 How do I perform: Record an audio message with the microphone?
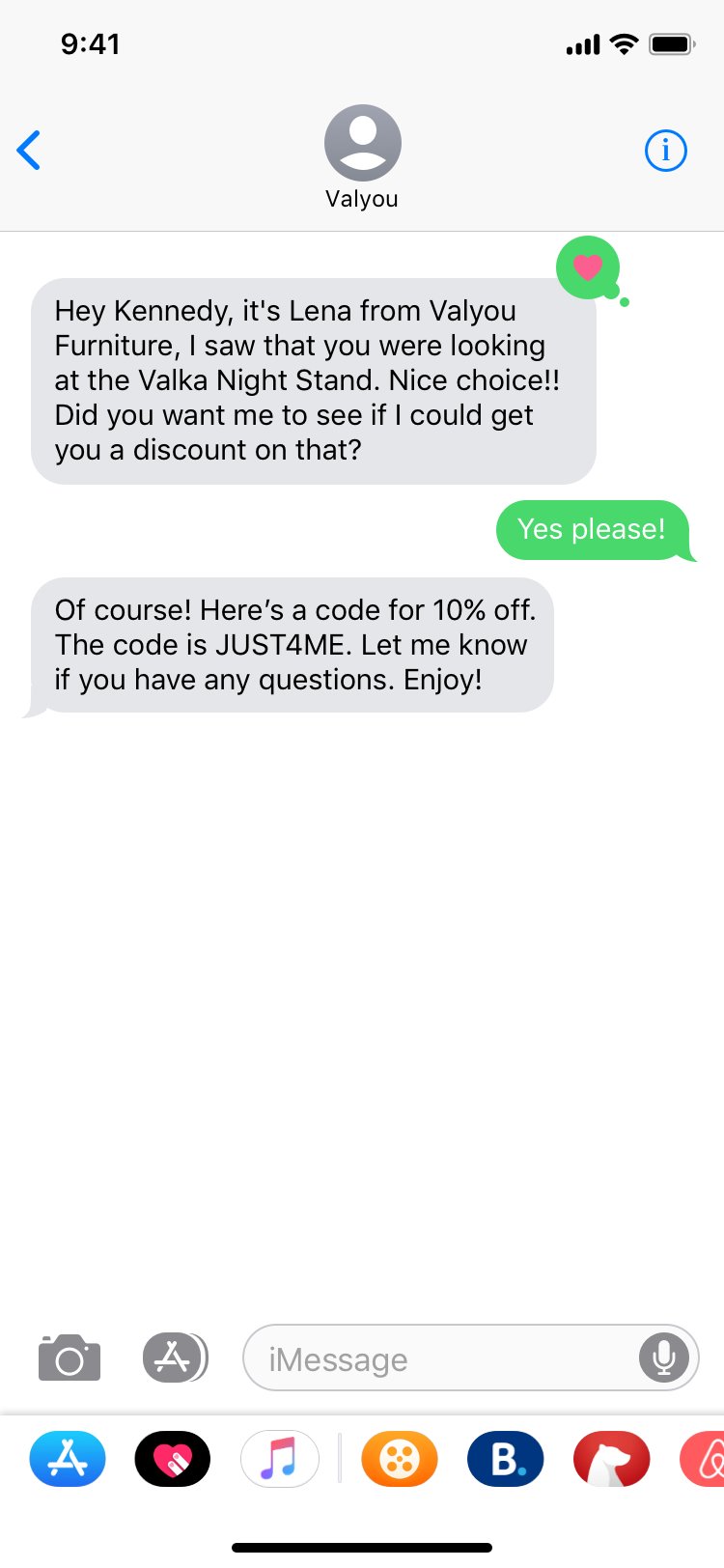pos(664,1358)
